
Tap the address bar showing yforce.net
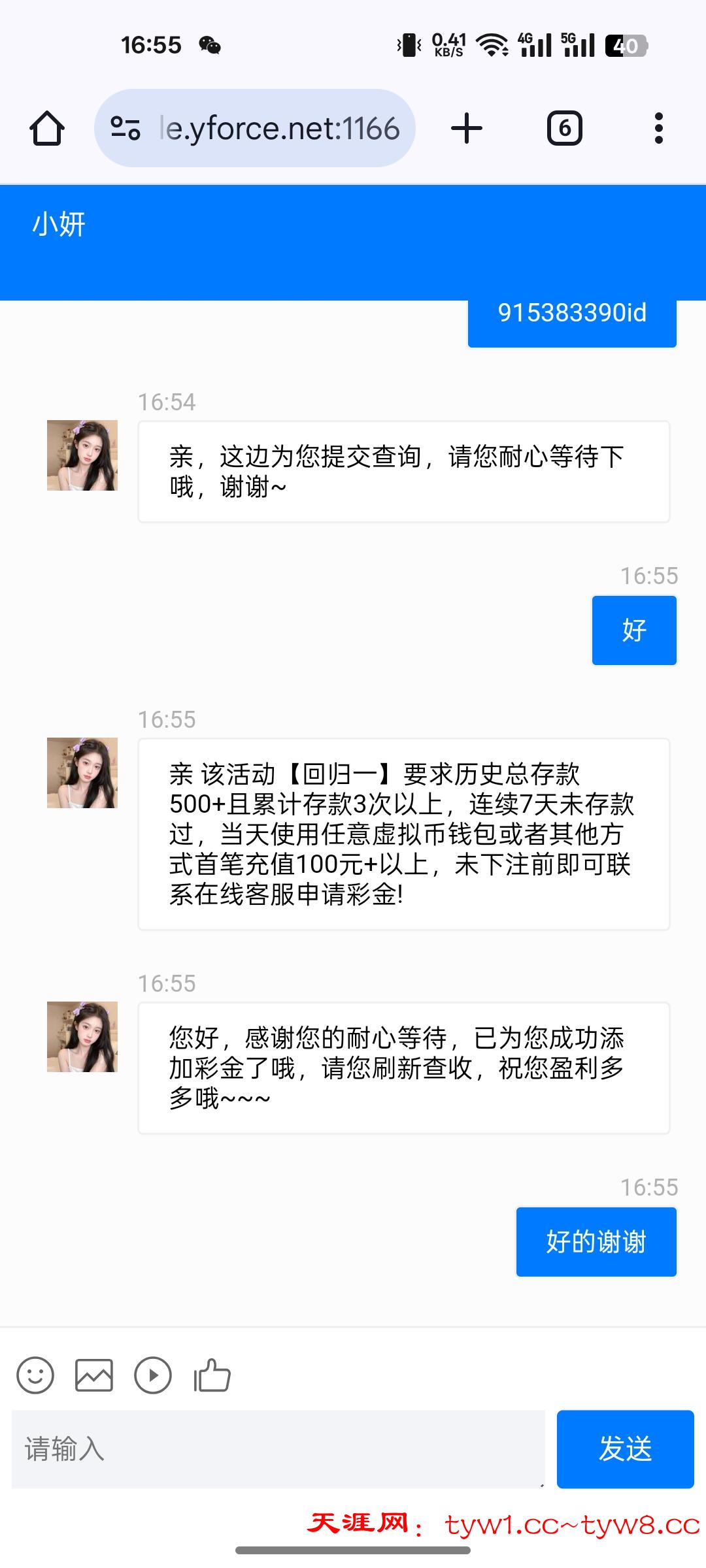pos(280,128)
